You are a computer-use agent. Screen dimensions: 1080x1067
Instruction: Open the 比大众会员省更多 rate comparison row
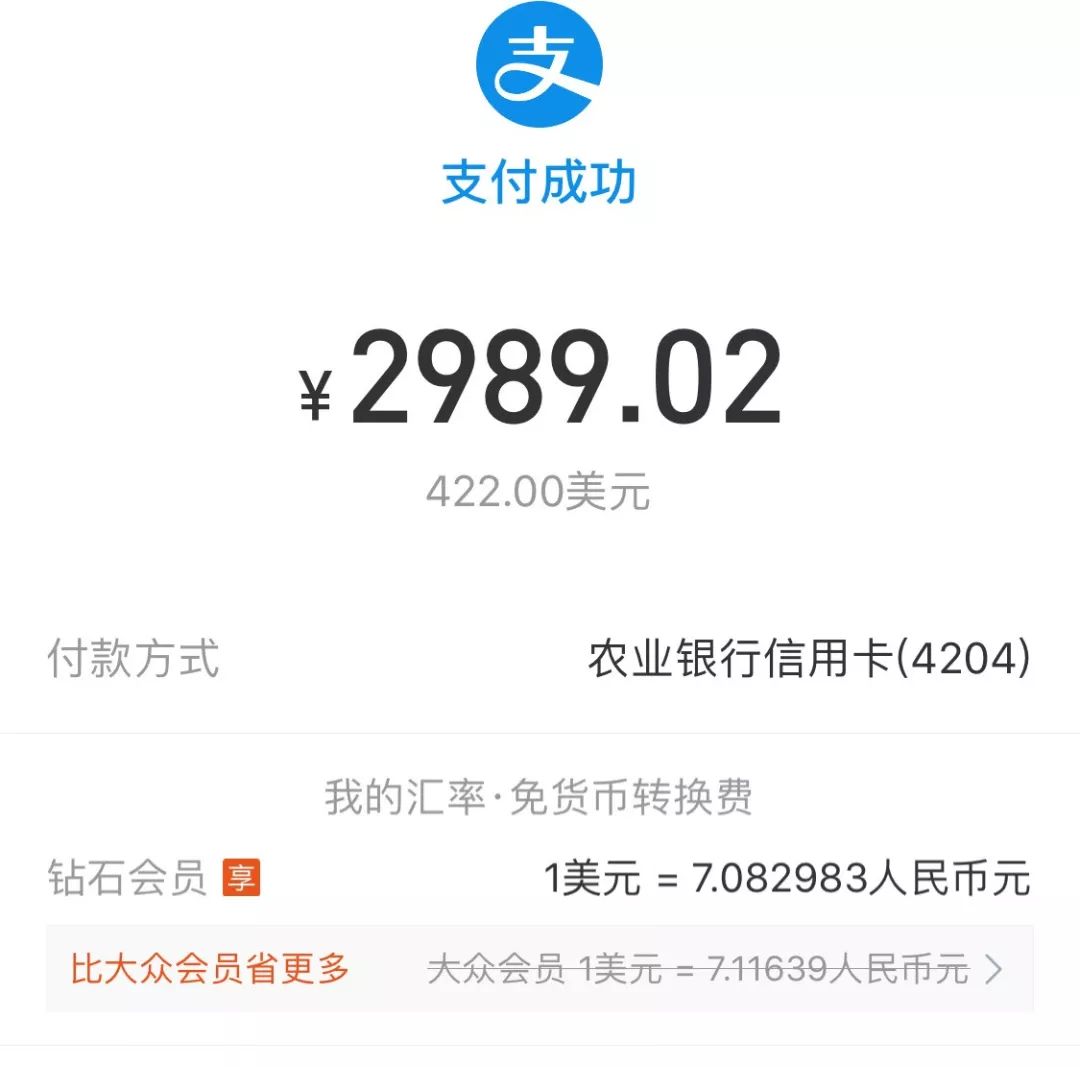pos(540,969)
